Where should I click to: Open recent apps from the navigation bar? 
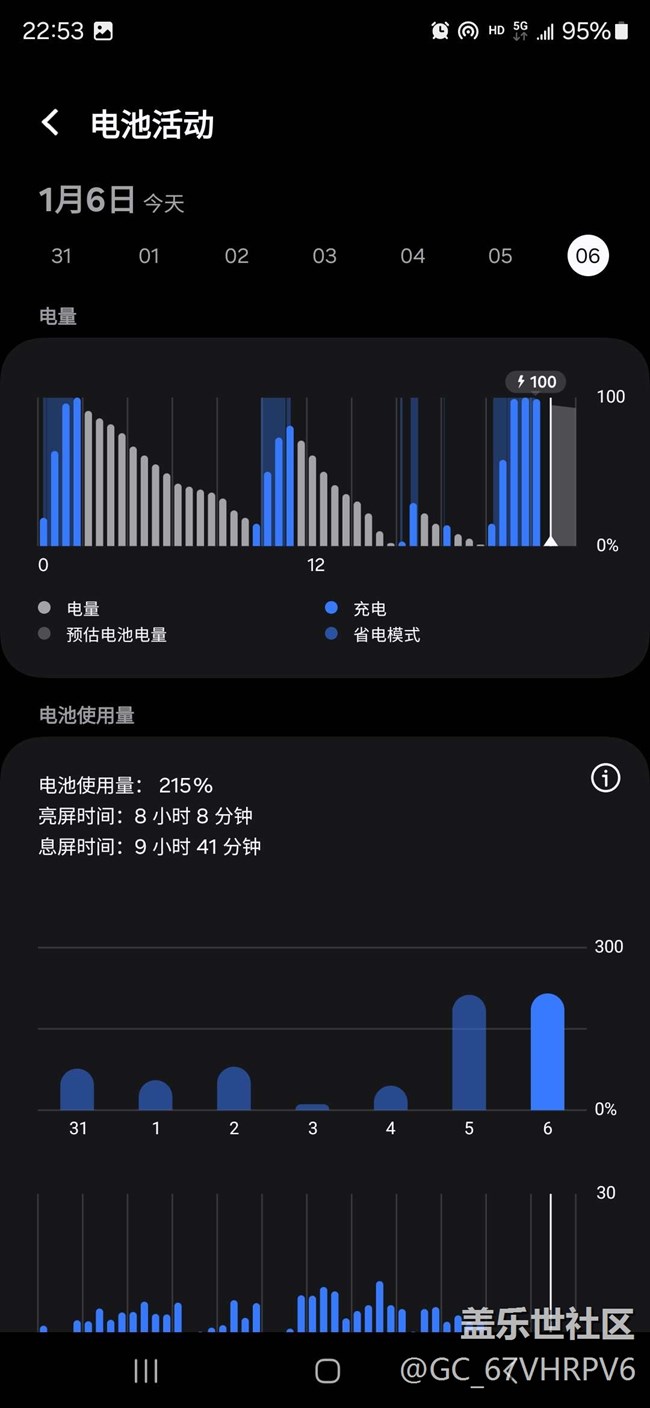coord(146,1371)
